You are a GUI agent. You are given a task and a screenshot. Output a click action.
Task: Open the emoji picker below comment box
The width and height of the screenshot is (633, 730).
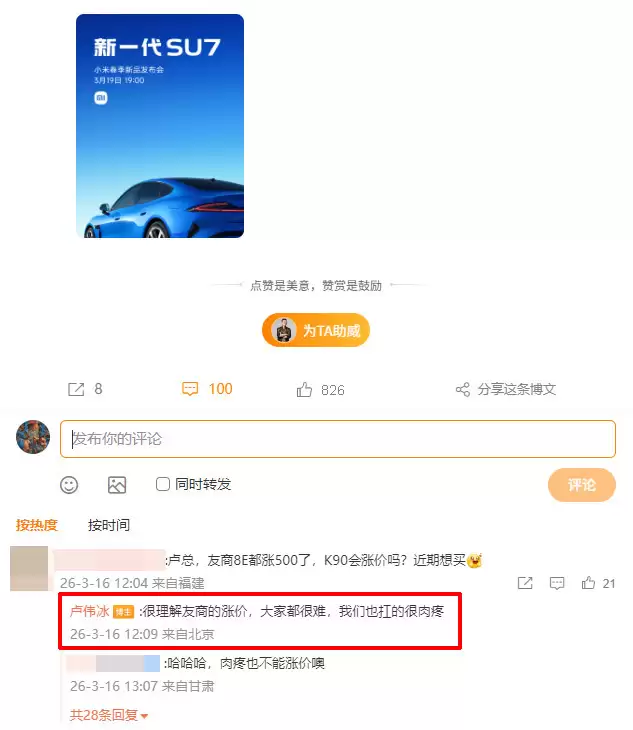pos(69,485)
